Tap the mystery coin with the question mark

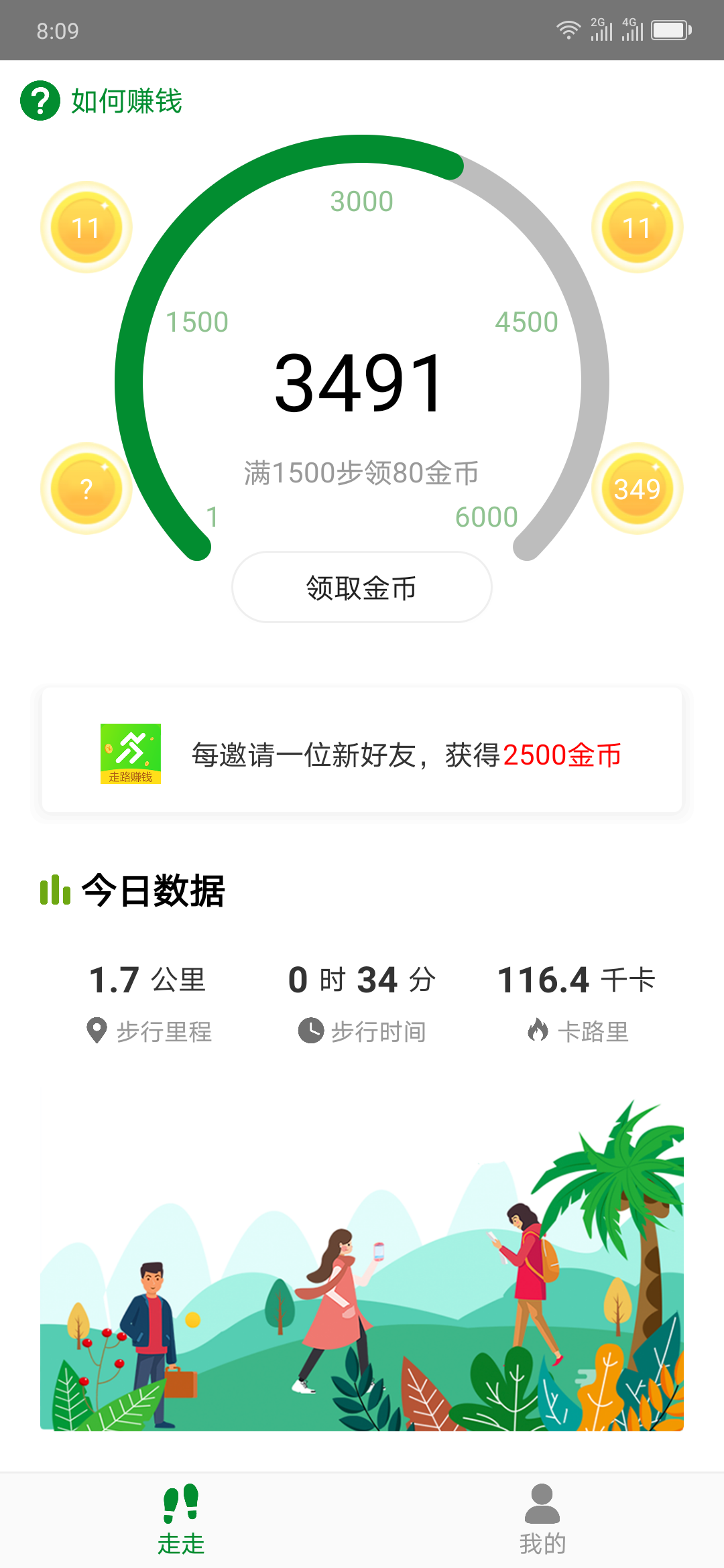[x=86, y=488]
